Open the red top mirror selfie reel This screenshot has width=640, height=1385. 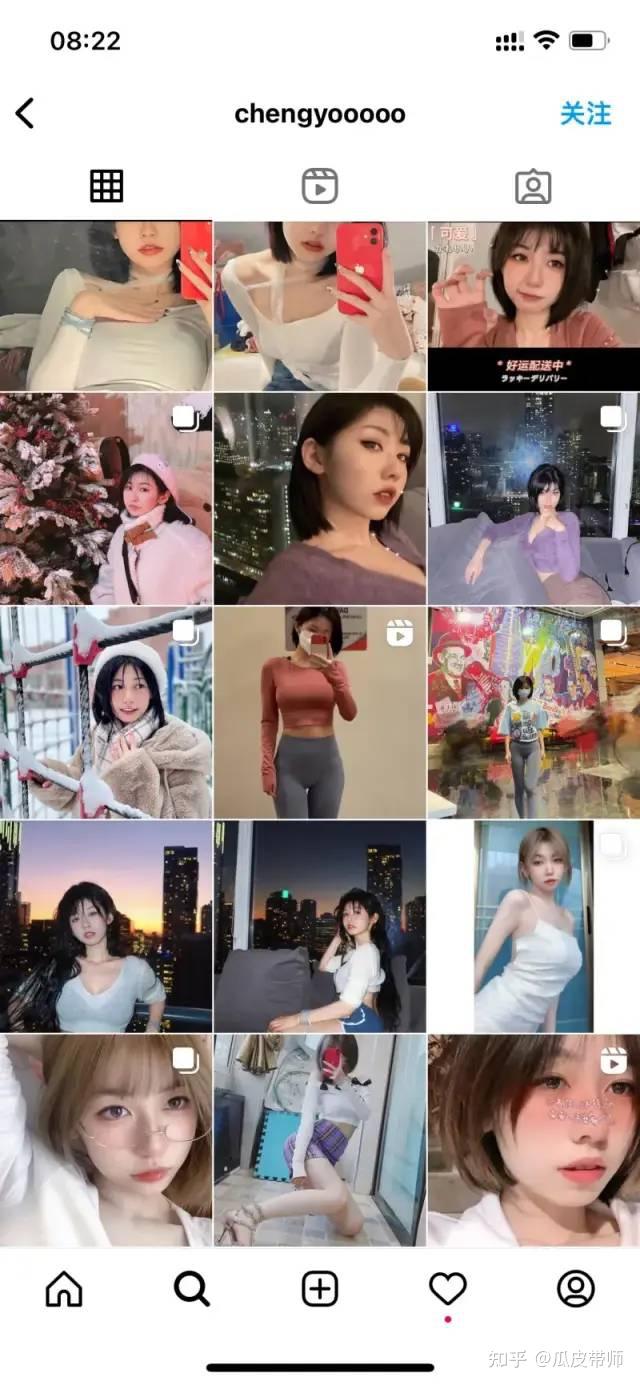pyautogui.click(x=320, y=712)
